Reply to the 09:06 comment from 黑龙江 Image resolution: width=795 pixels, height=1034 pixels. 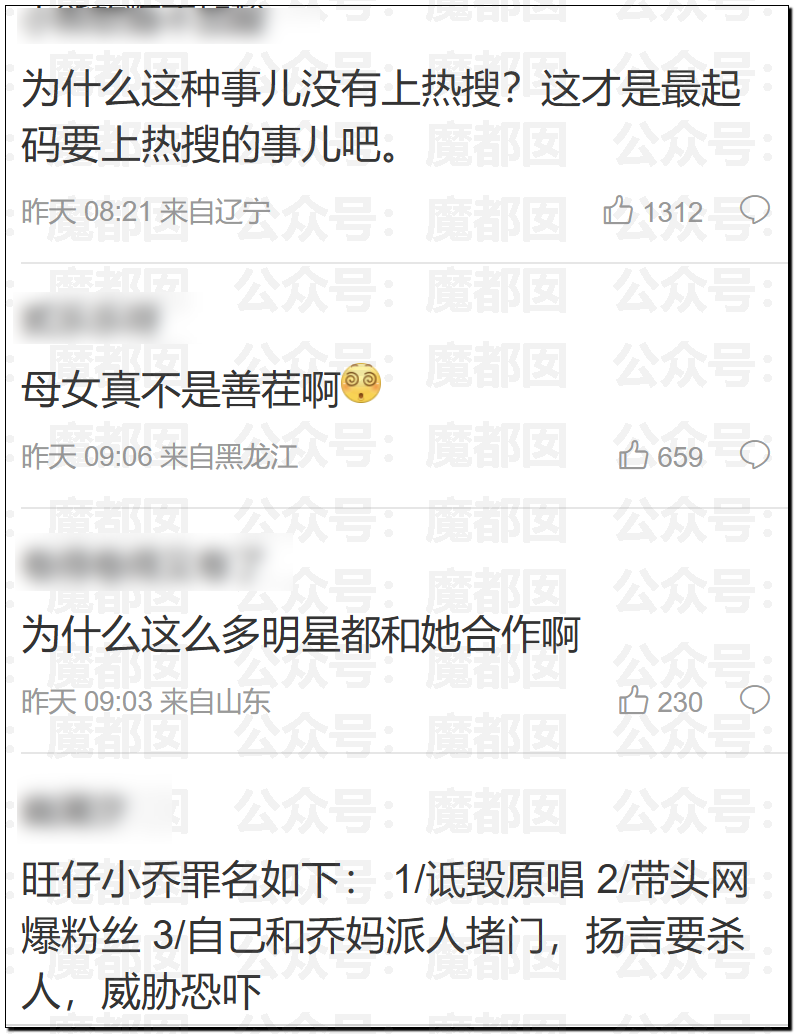point(754,455)
